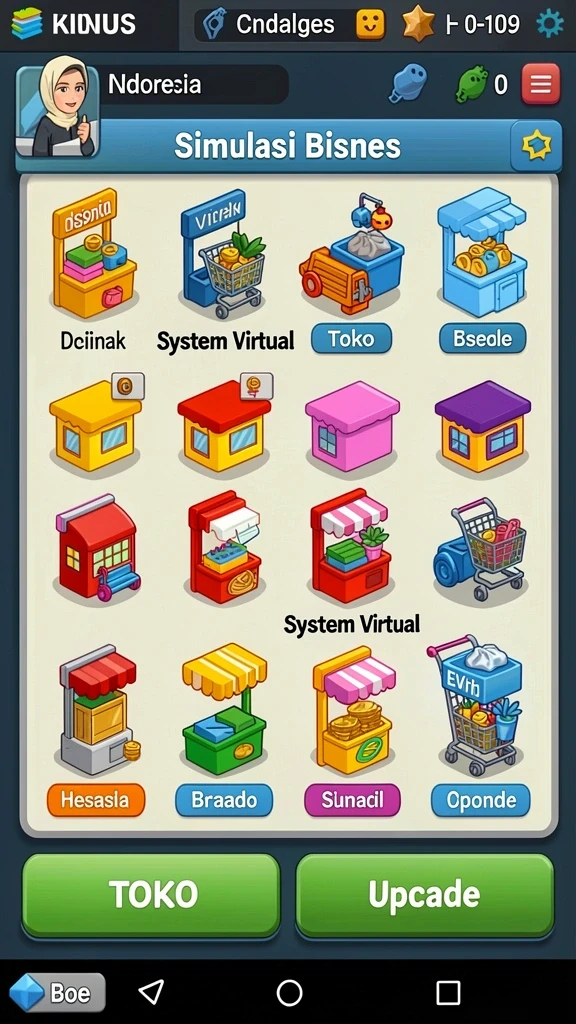The height and width of the screenshot is (1024, 576).
Task: Select the pink shop building
Action: point(352,426)
